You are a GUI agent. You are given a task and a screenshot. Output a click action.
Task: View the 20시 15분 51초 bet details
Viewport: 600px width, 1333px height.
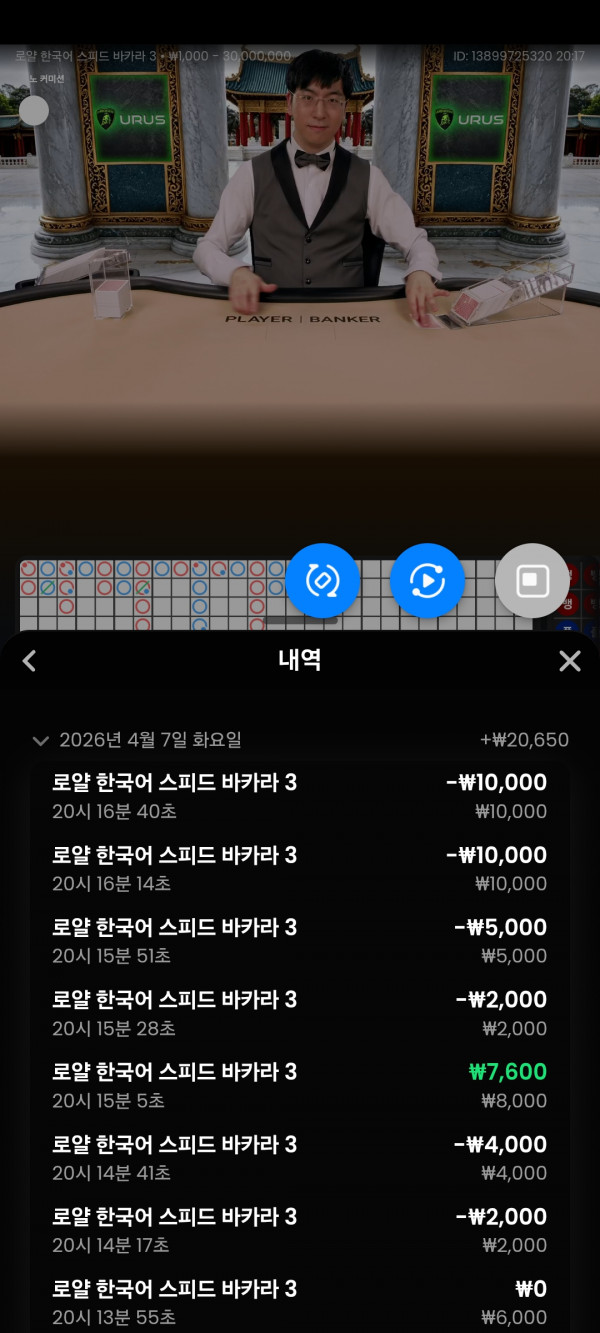300,941
